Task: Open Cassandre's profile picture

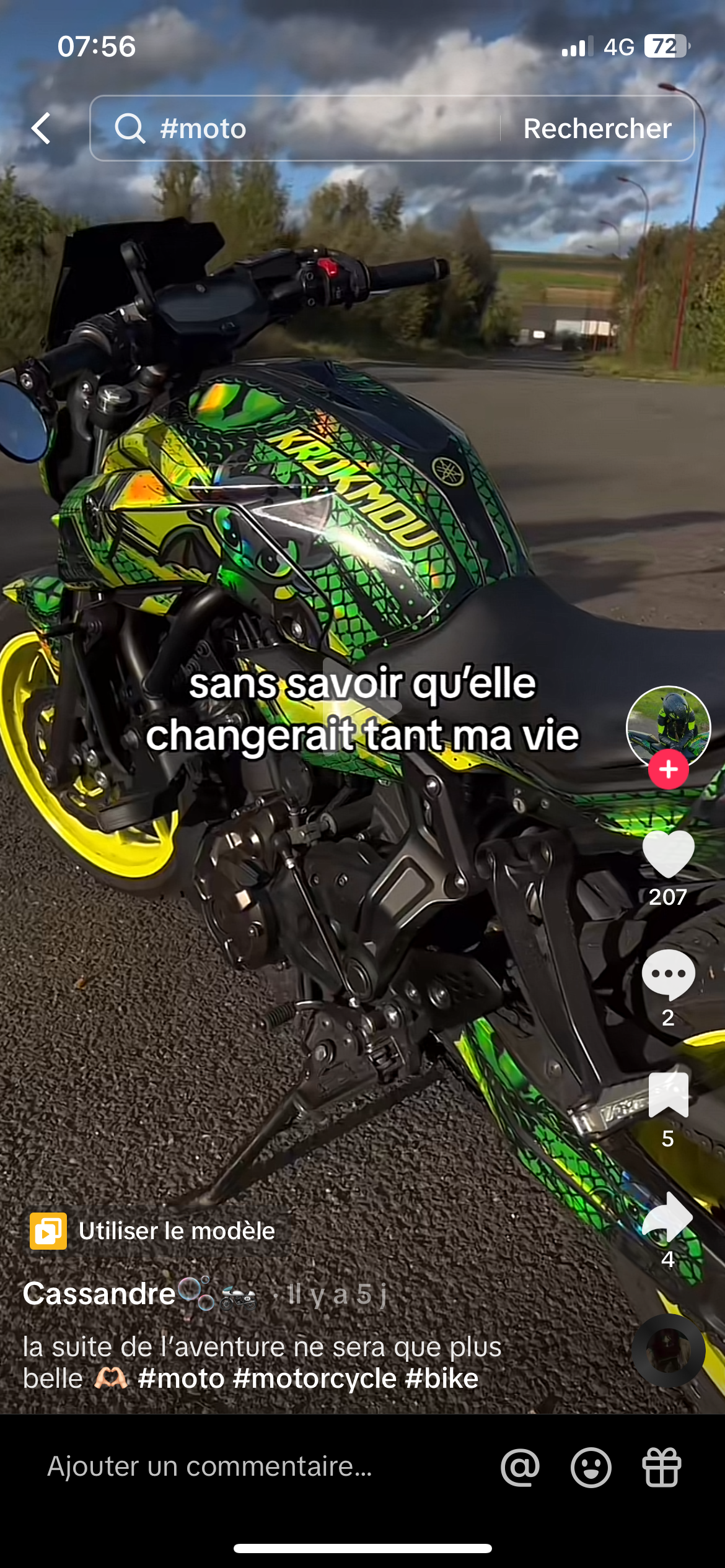Action: (667, 726)
